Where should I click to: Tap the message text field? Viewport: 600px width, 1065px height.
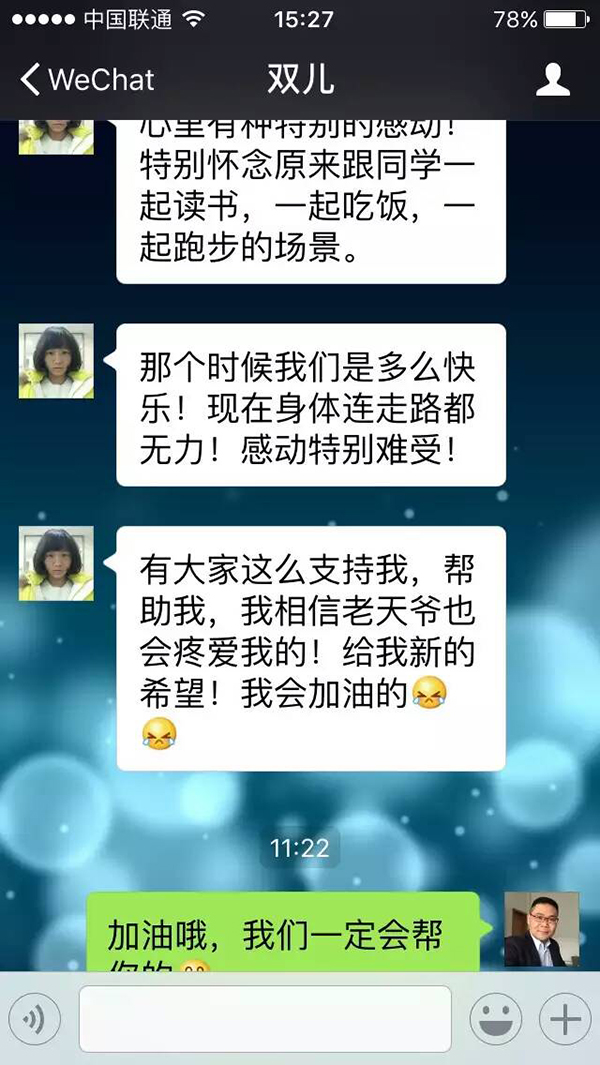point(265,1019)
